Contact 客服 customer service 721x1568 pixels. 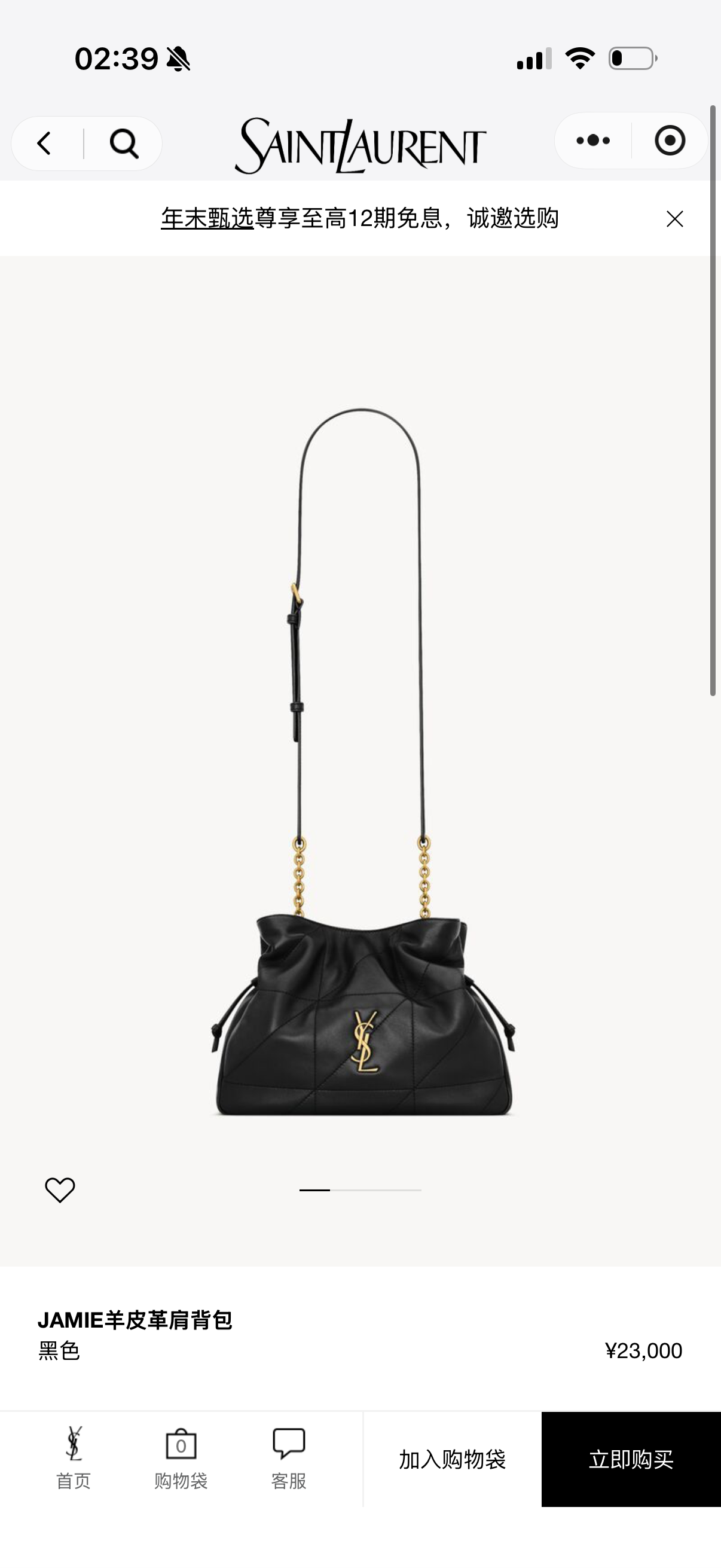289,1459
